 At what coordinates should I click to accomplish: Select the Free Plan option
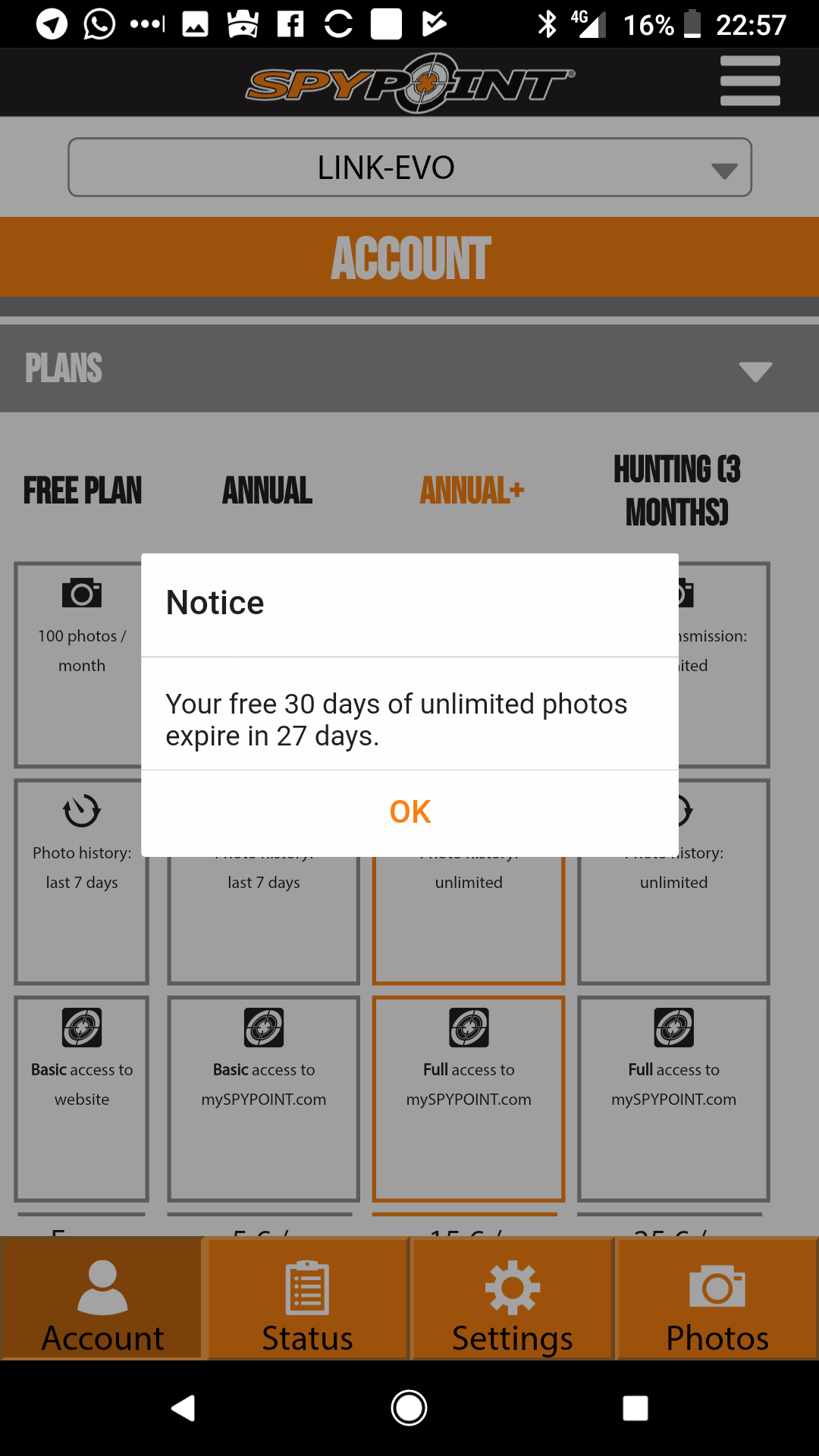point(82,491)
